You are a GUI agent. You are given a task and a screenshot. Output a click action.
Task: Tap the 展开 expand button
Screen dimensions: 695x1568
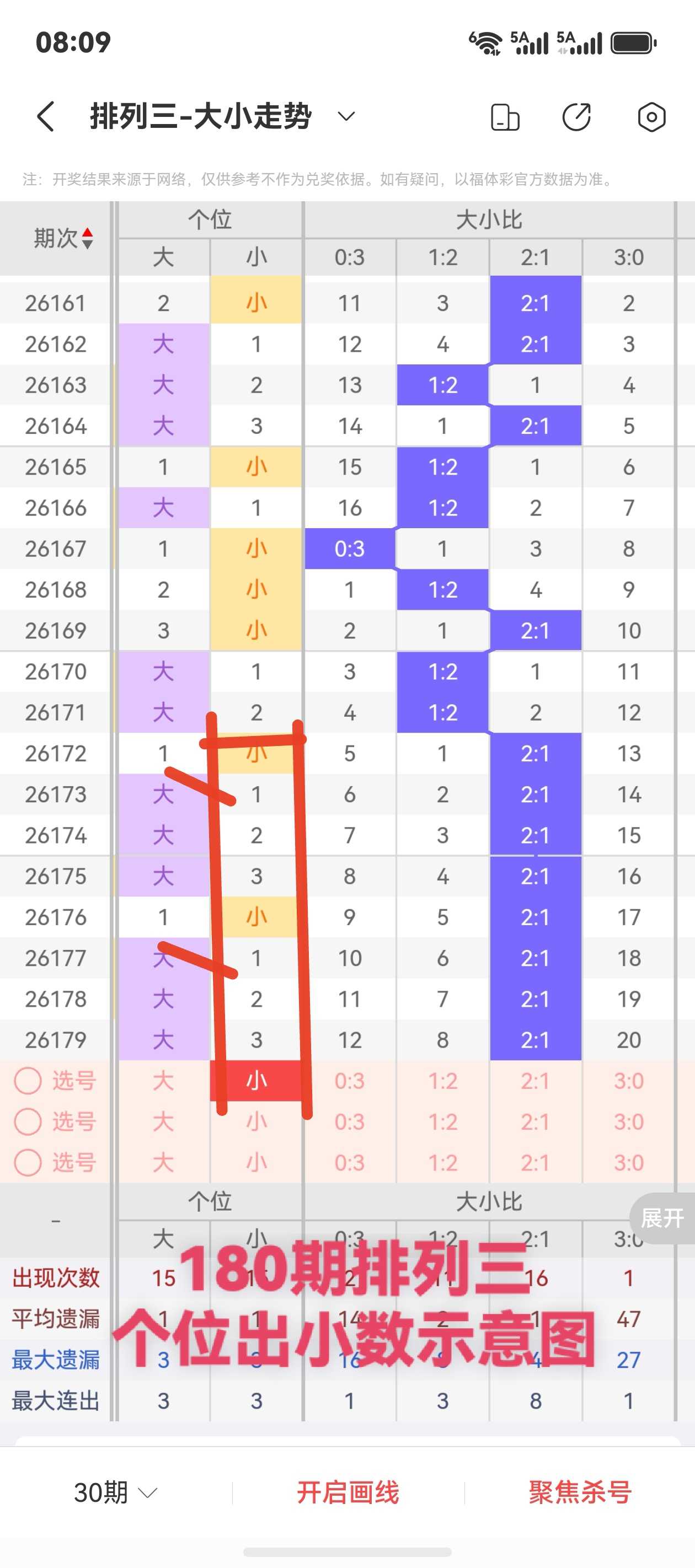coord(662,1218)
